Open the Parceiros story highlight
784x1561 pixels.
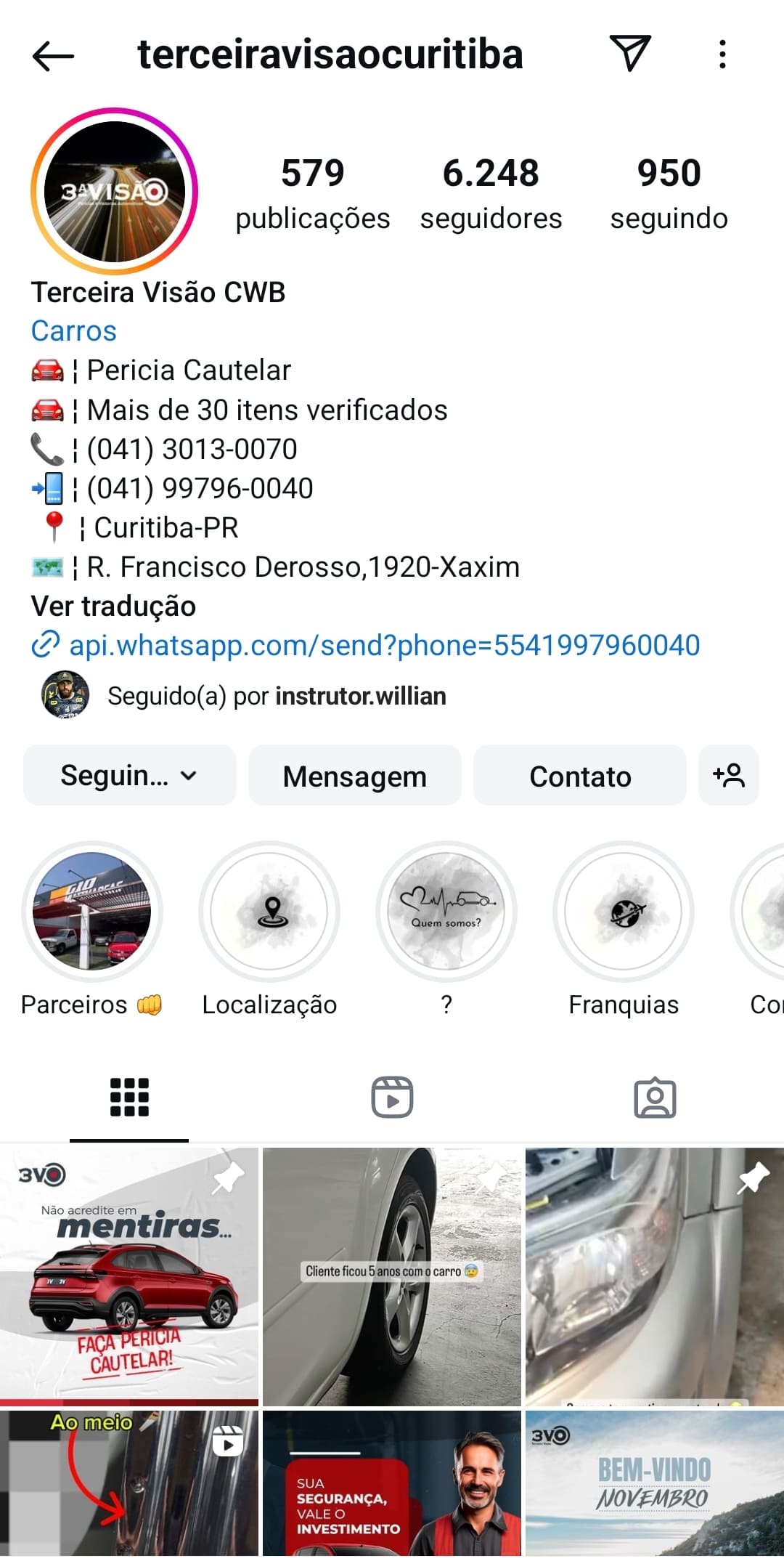click(92, 912)
